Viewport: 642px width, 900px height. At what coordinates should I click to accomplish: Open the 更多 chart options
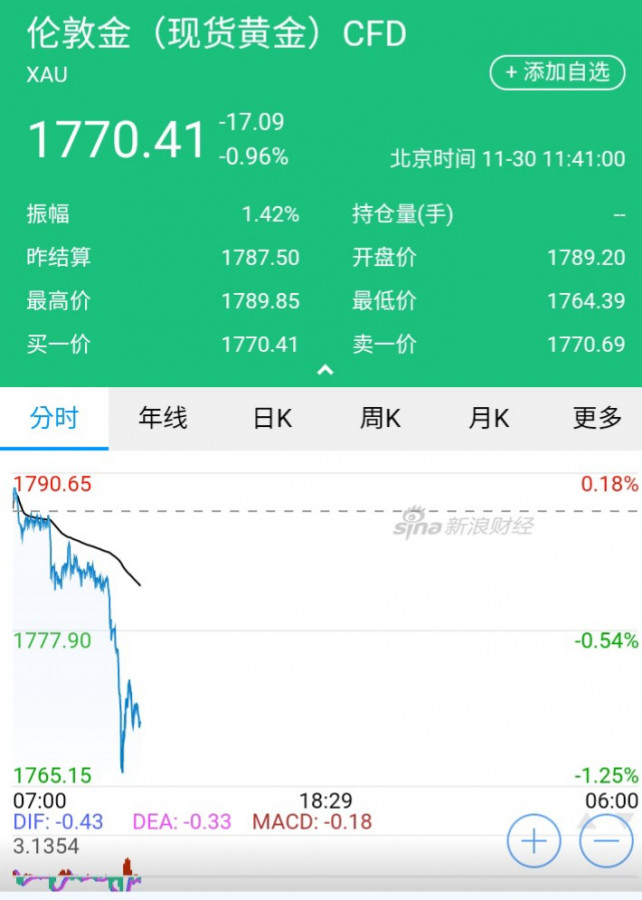597,418
